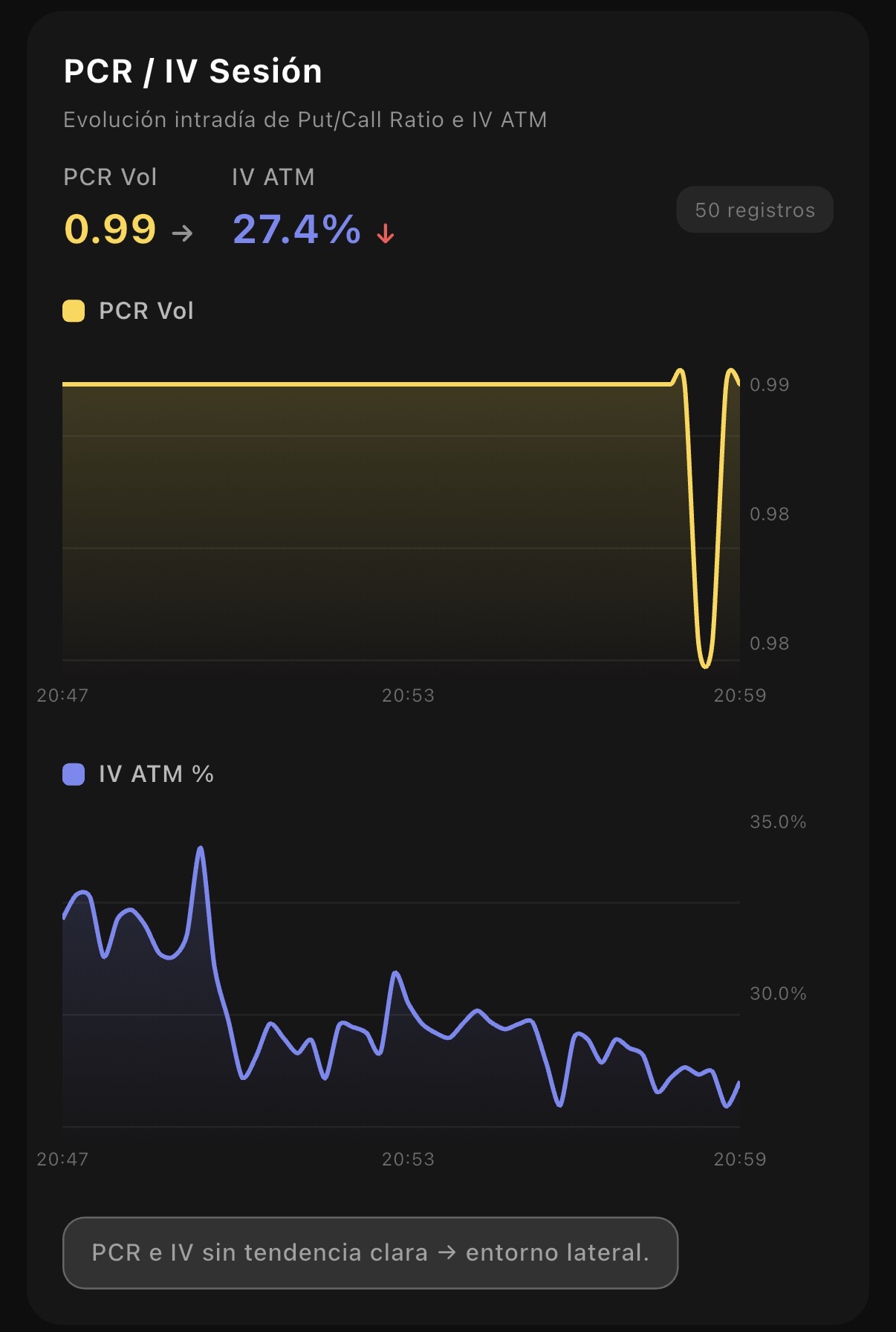Tap the 50 registros chip

click(x=754, y=210)
